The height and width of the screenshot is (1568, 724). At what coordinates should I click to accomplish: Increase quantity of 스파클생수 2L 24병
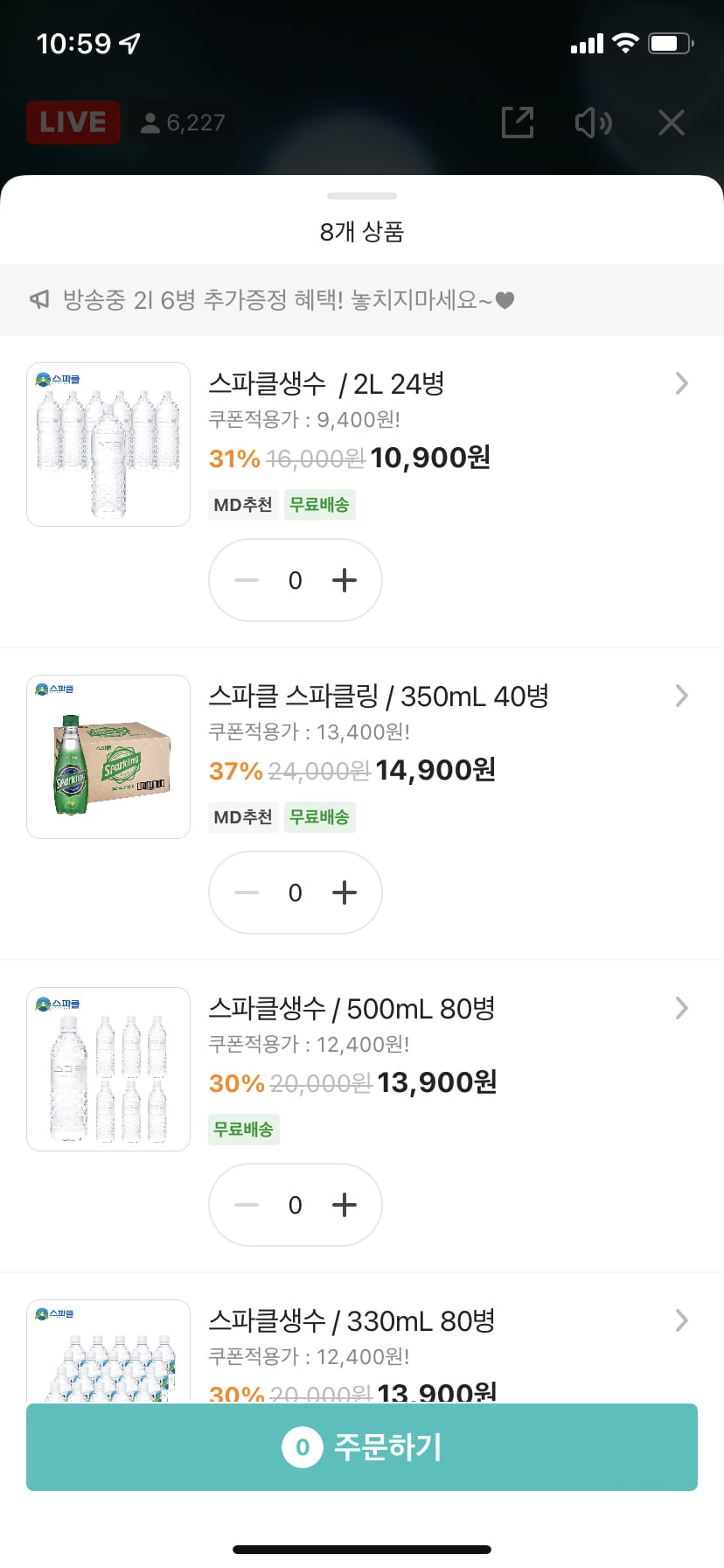click(x=345, y=580)
